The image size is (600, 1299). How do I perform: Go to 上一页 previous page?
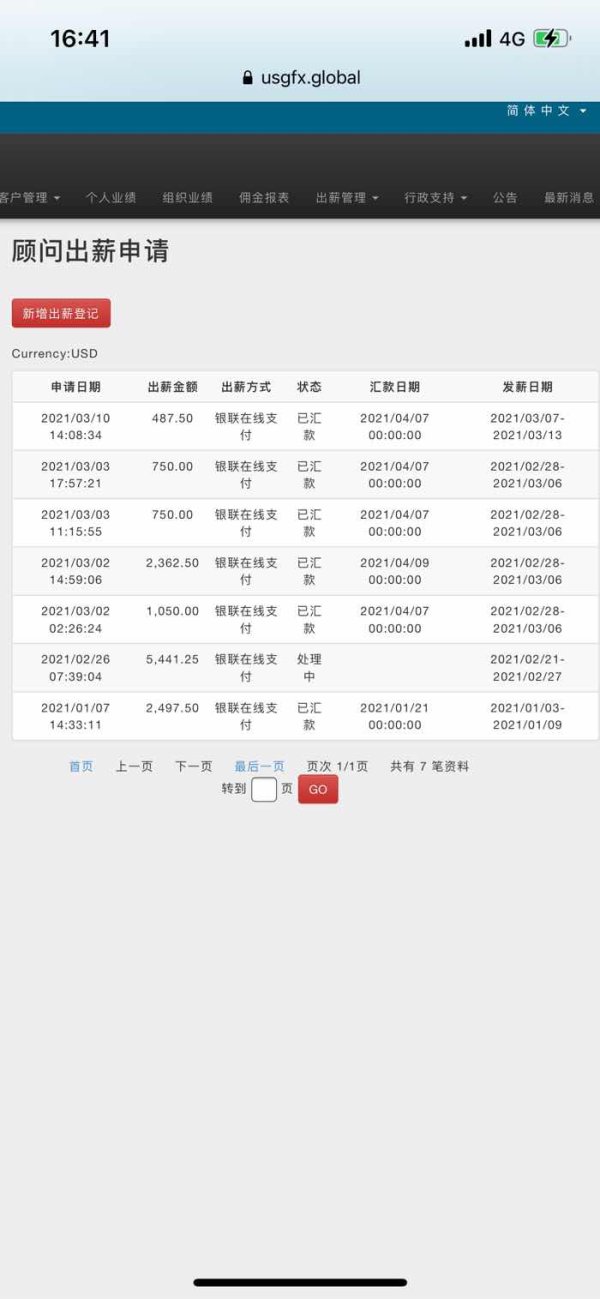[134, 766]
